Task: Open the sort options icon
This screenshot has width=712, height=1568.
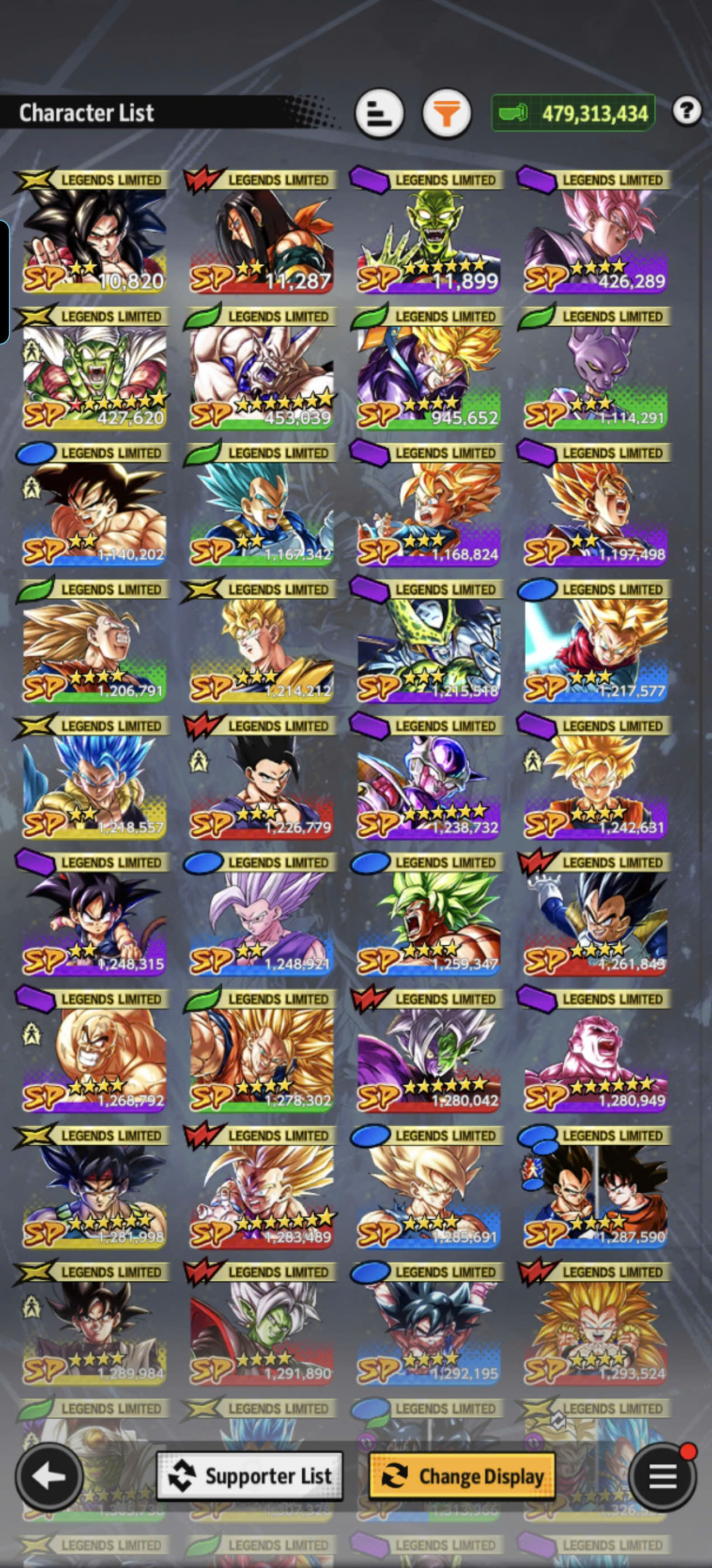Action: click(x=379, y=113)
